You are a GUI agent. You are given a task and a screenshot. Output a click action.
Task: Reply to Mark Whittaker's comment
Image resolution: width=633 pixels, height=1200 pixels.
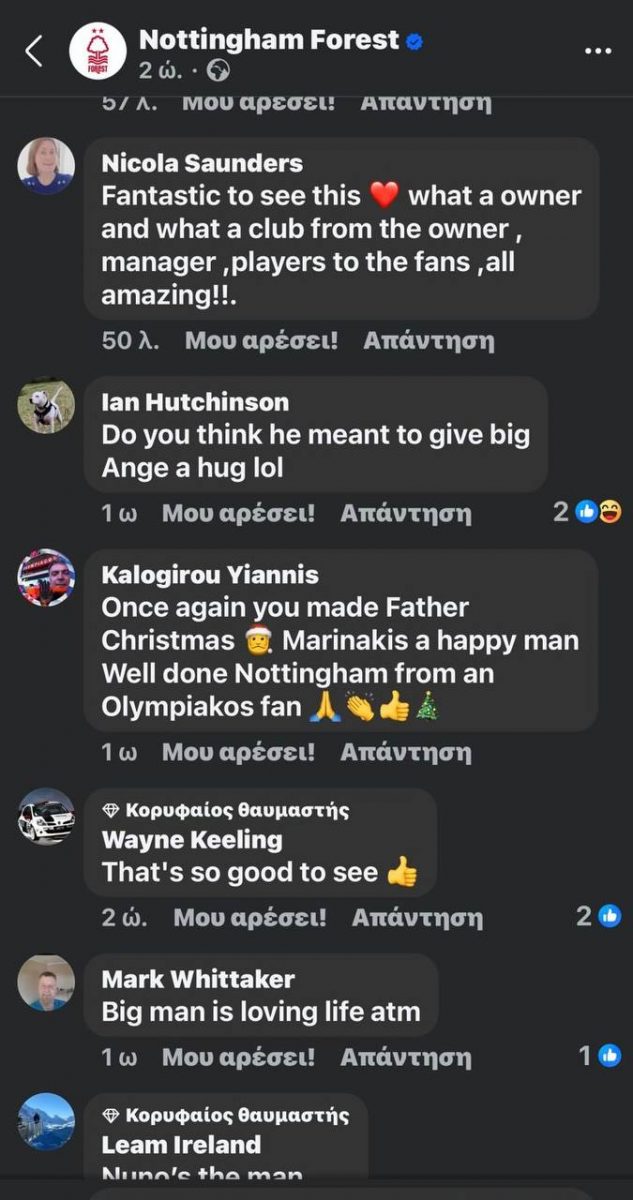405,1057
